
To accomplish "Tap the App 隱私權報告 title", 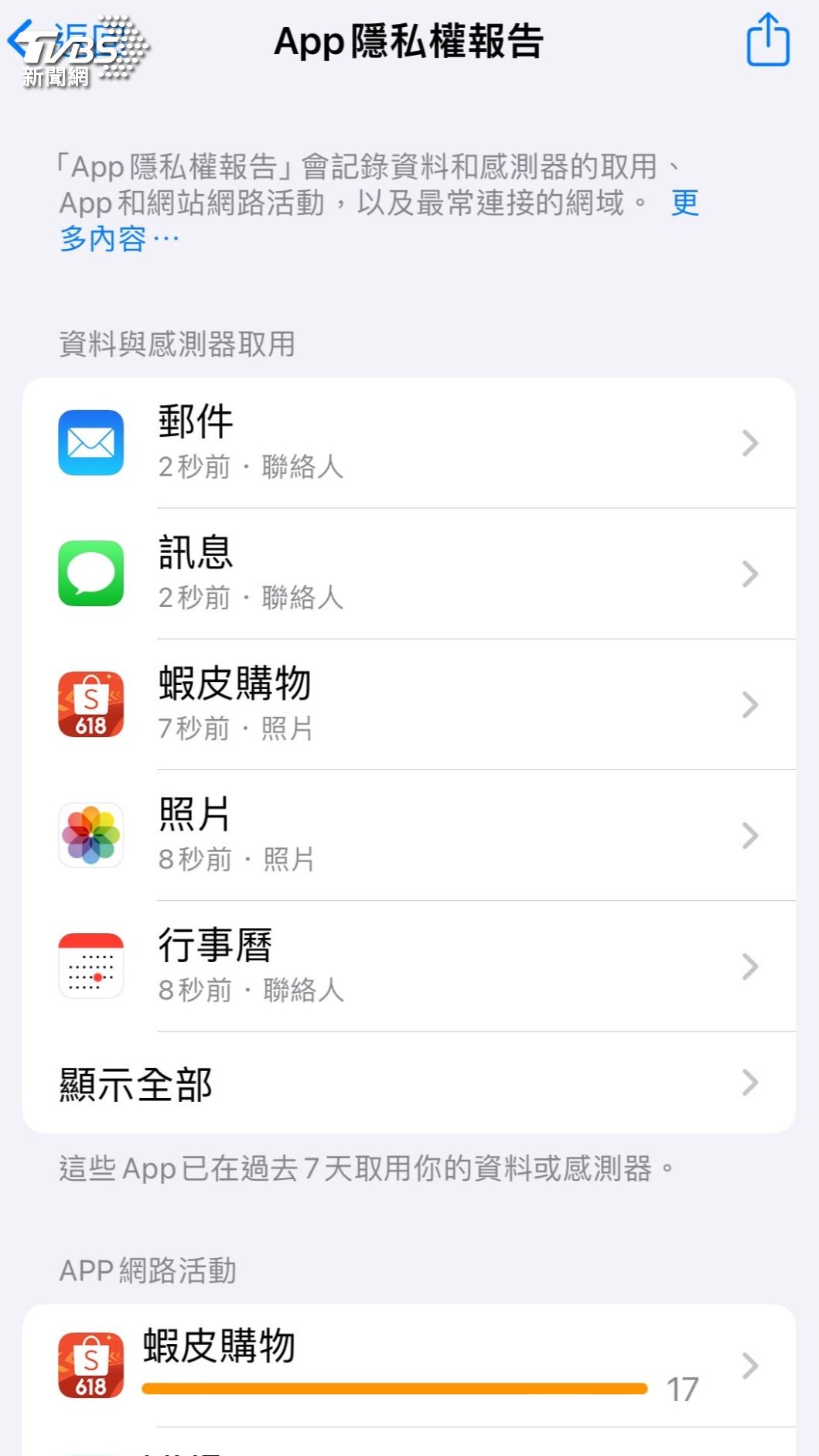I will tap(409, 43).
